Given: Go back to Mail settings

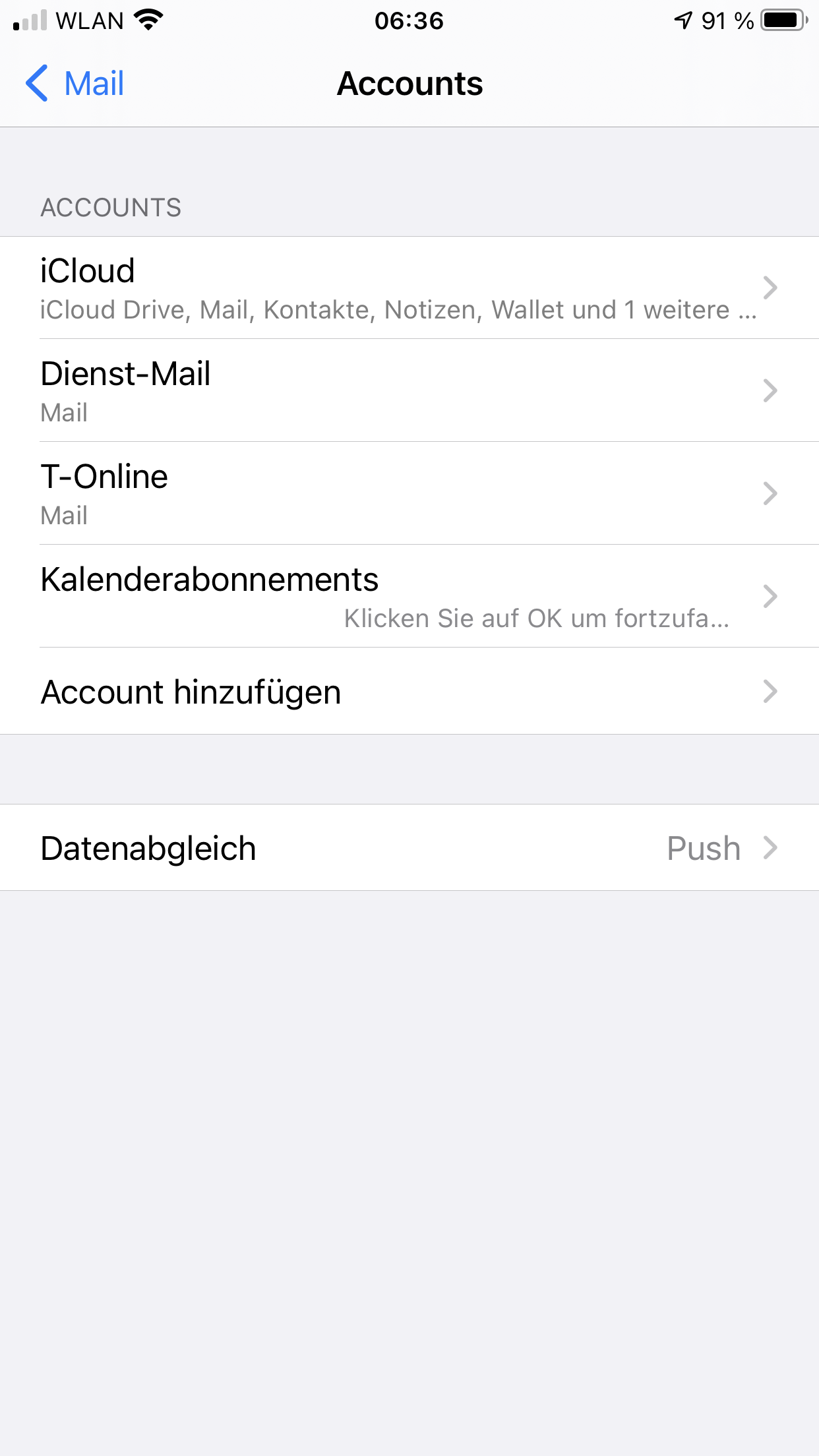Looking at the screenshot, I should point(75,84).
